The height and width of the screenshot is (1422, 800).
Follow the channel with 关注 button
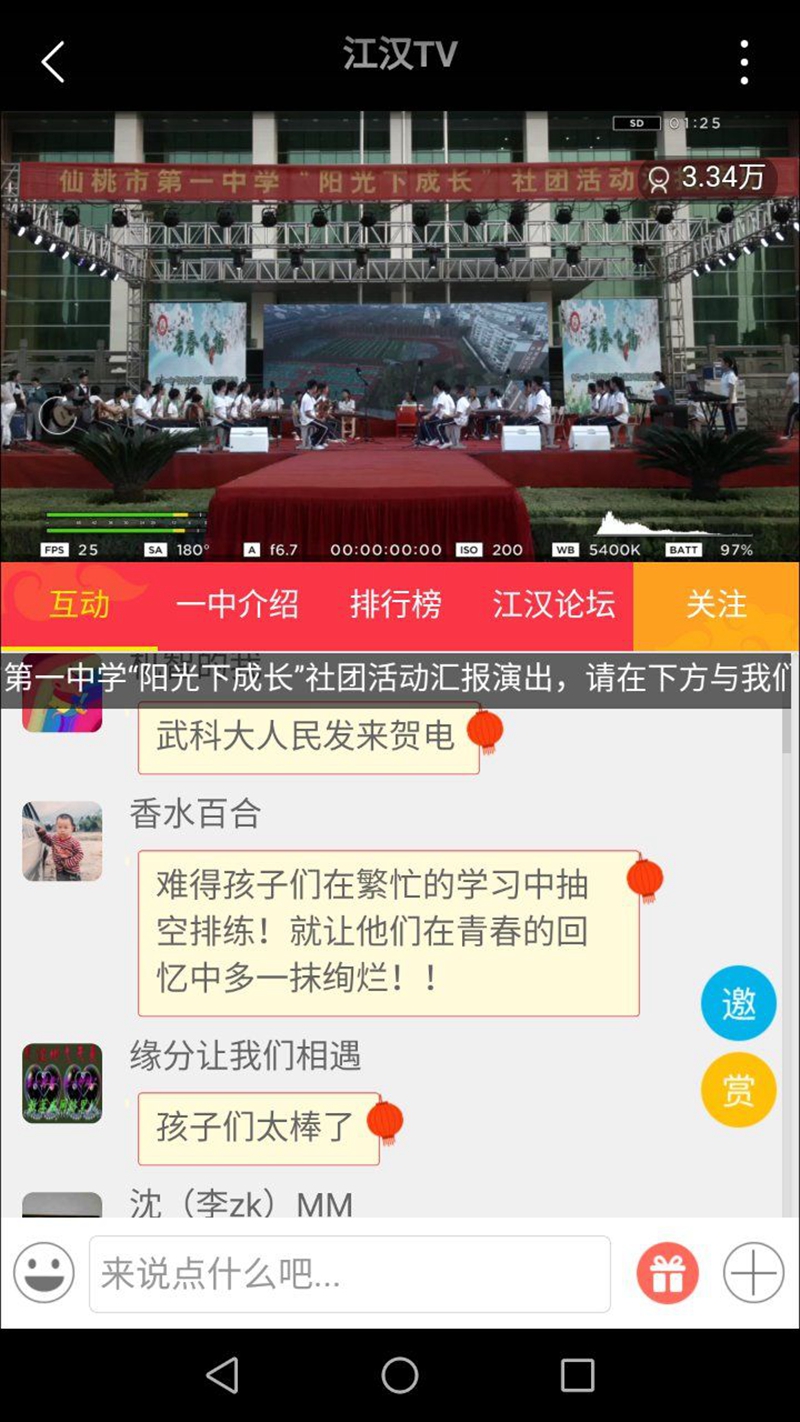tap(716, 604)
